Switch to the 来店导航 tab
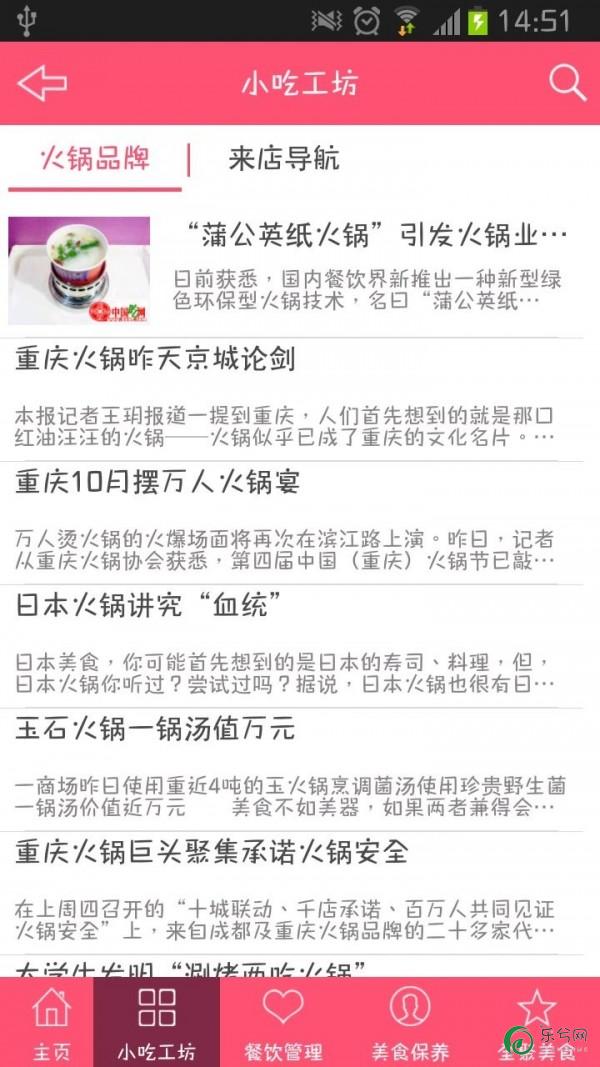Screen dimensions: 600x1067 [x=284, y=158]
